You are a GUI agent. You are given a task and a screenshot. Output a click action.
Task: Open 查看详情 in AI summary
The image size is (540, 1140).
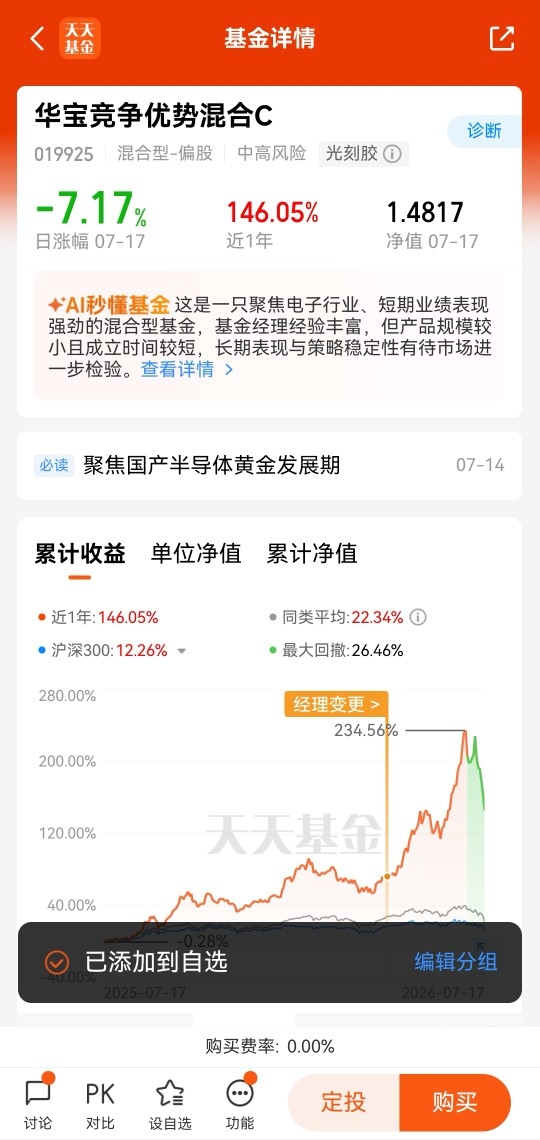(x=187, y=369)
